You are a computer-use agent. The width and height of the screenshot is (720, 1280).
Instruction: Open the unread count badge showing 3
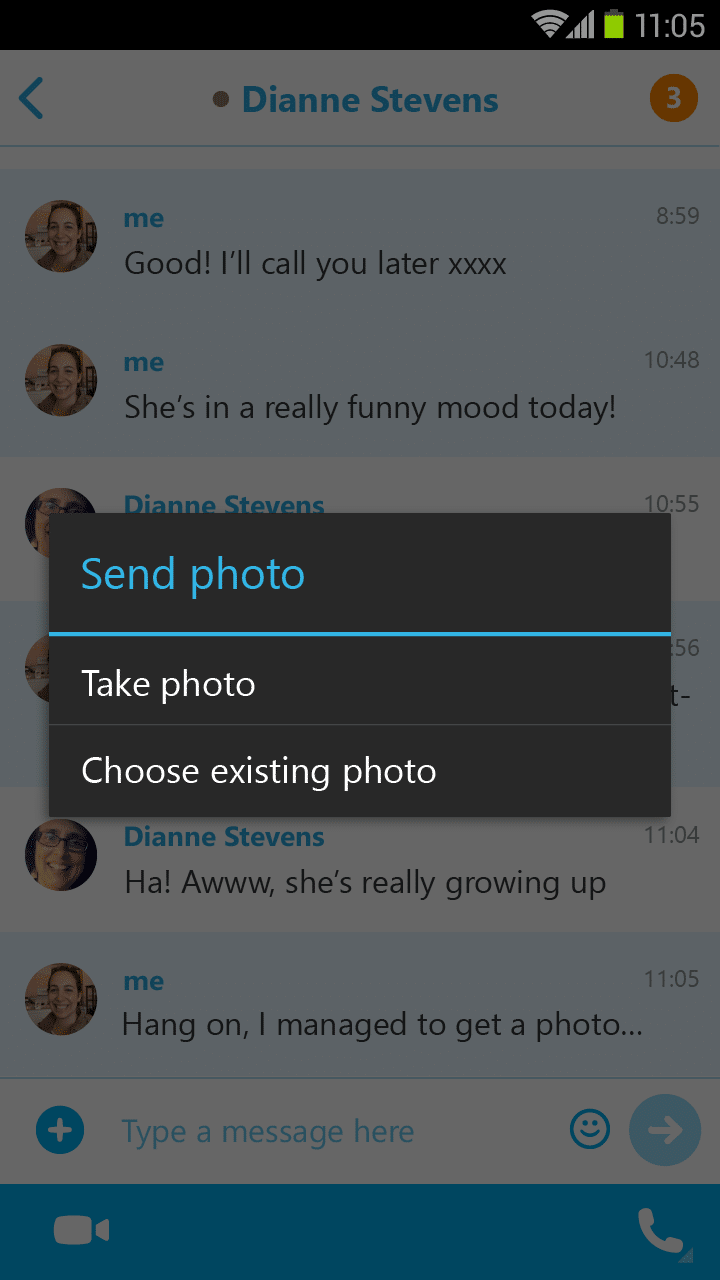tap(673, 98)
